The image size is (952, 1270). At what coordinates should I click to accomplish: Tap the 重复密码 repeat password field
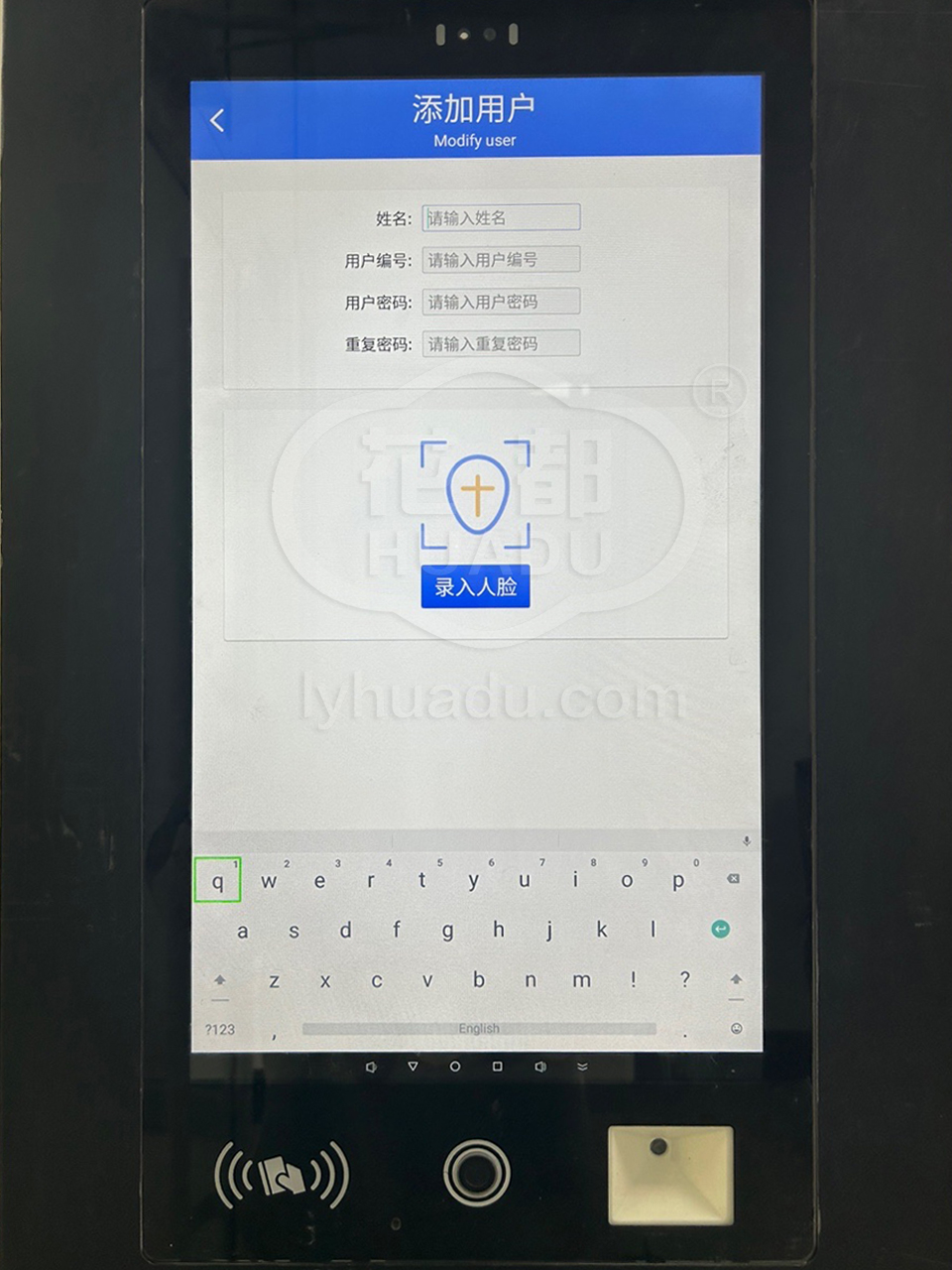tap(501, 344)
